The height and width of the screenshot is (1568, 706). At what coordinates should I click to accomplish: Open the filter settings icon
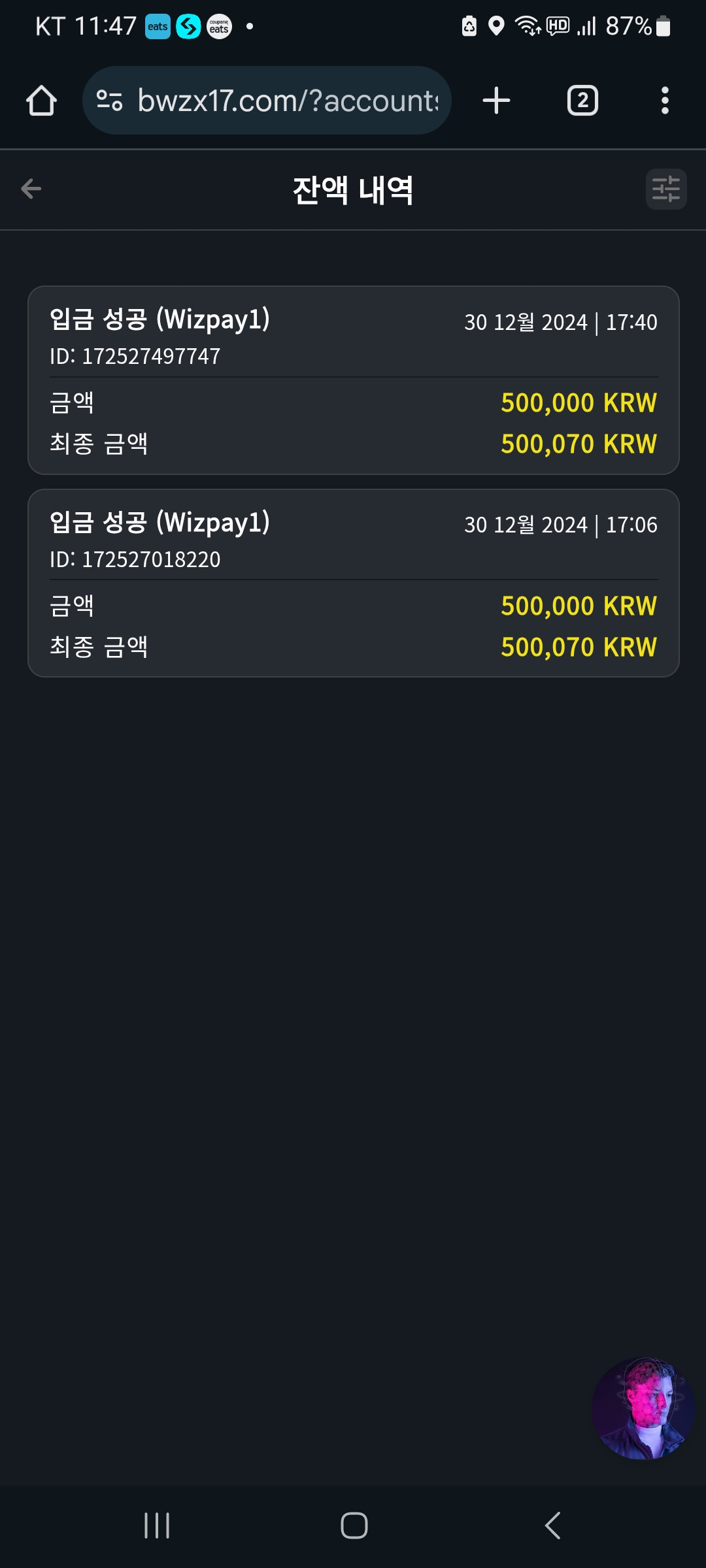pos(666,189)
